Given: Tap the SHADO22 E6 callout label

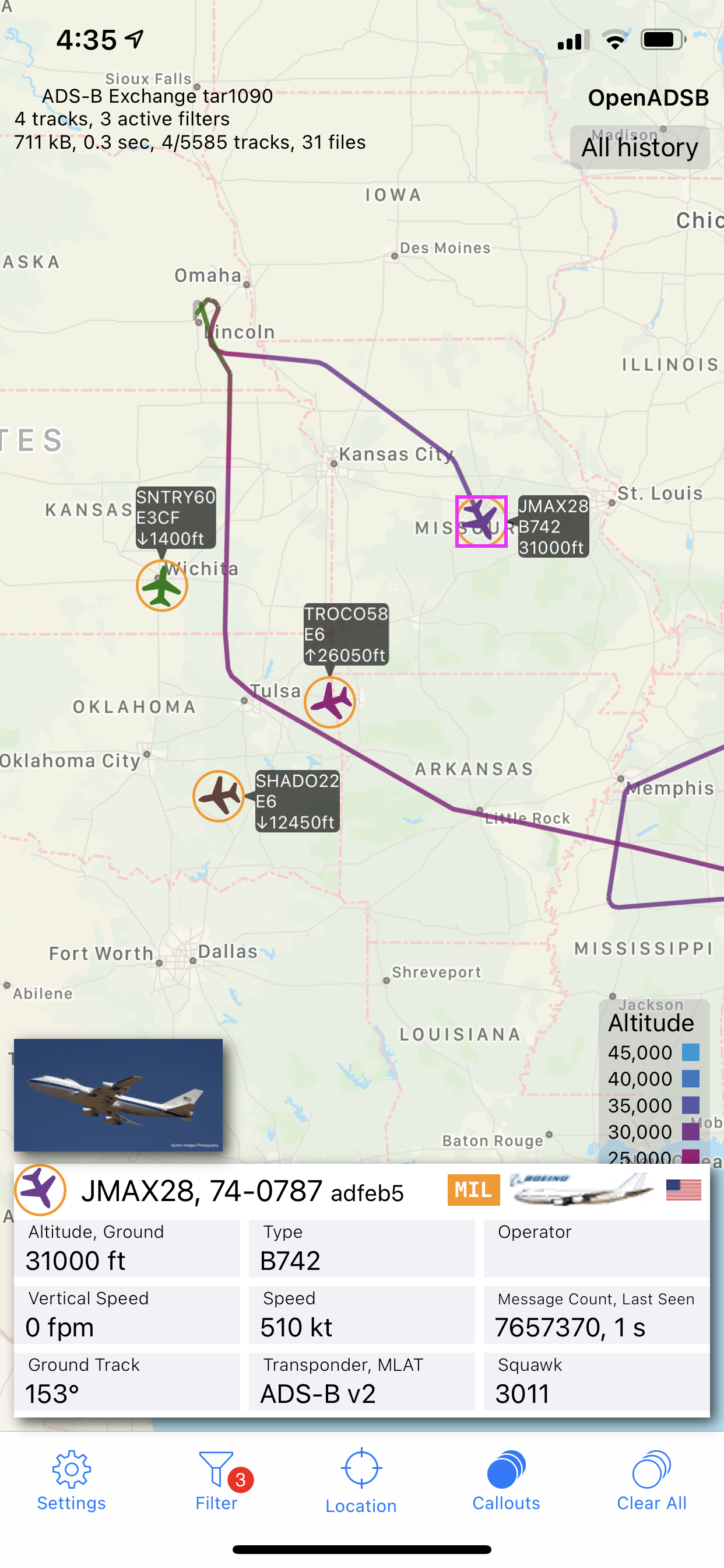Looking at the screenshot, I should point(297,801).
